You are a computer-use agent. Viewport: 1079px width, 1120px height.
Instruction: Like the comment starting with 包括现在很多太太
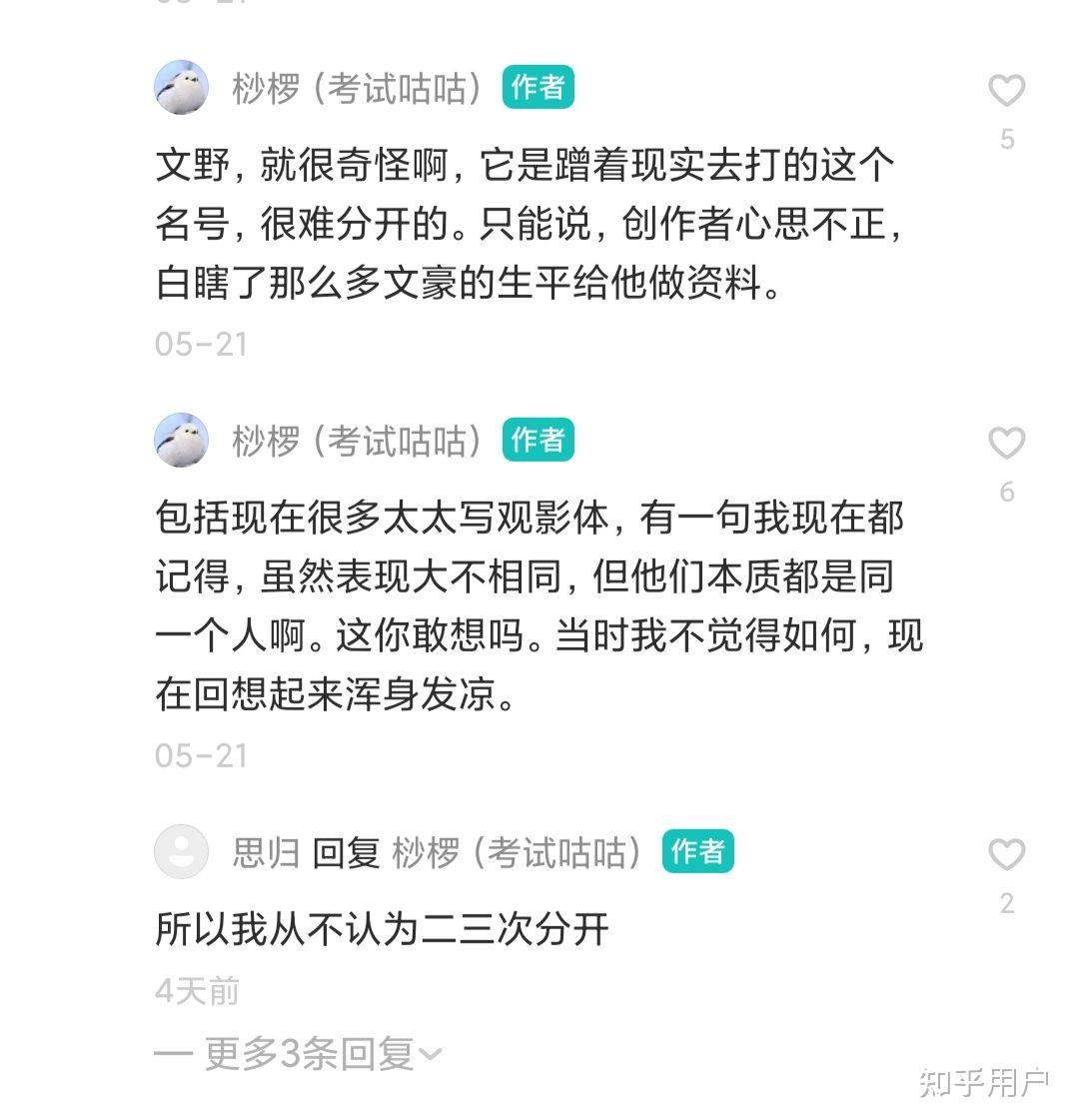tap(1006, 443)
